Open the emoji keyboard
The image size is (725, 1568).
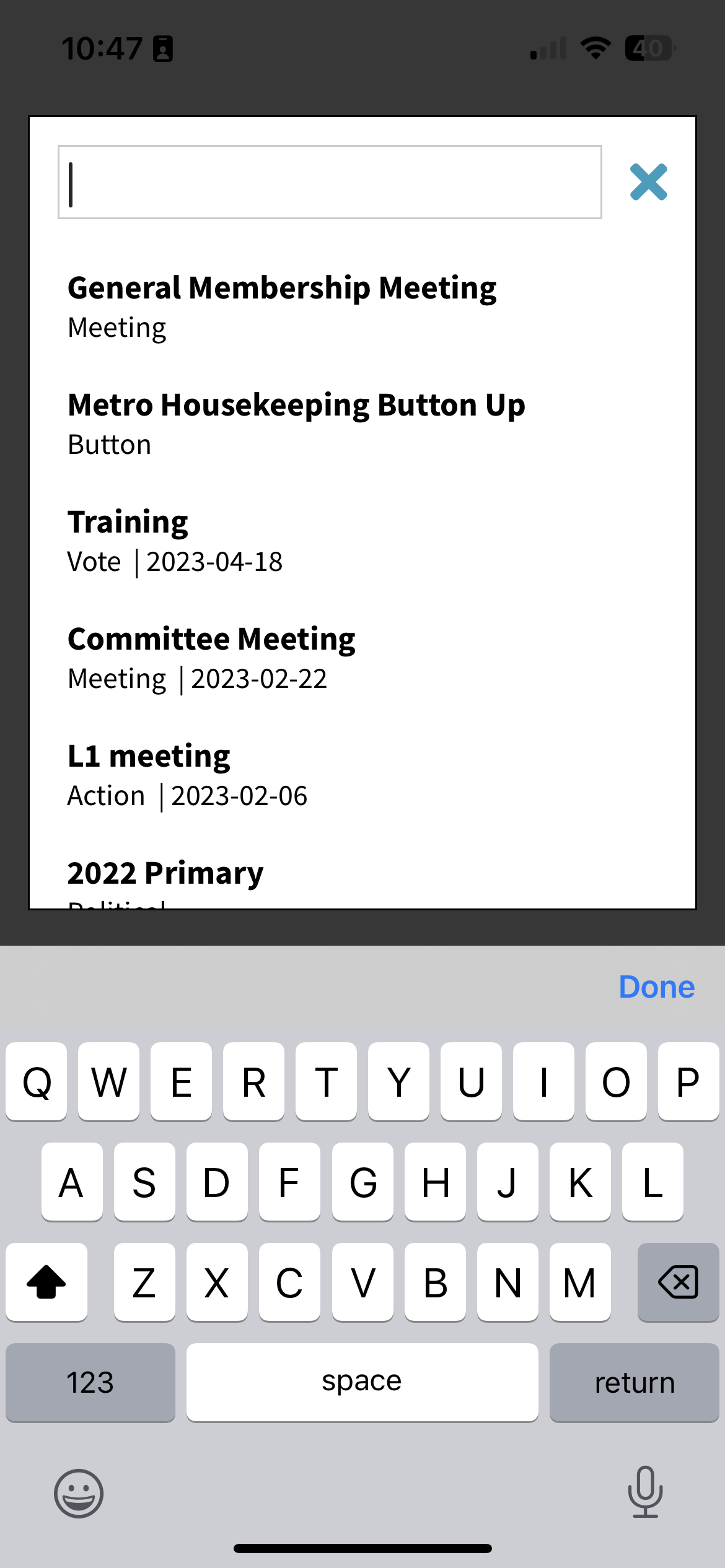pos(79,1493)
